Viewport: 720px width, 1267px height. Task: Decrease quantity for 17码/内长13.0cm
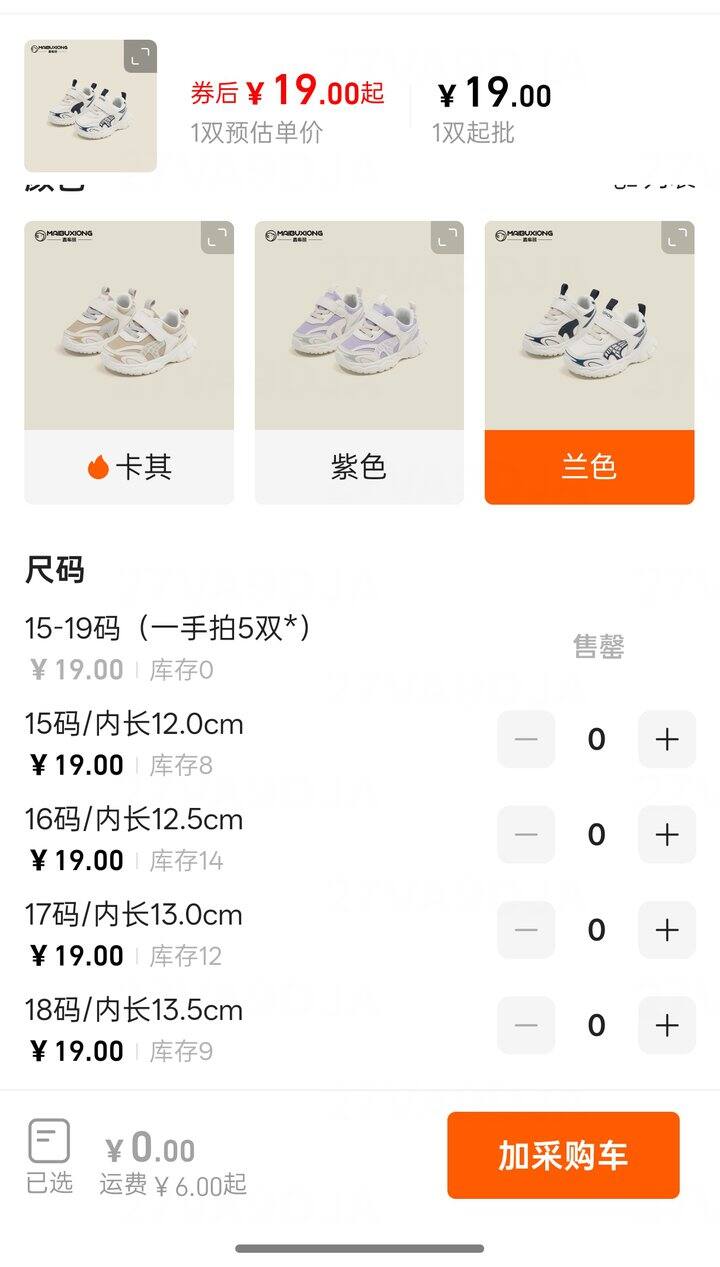tap(526, 930)
